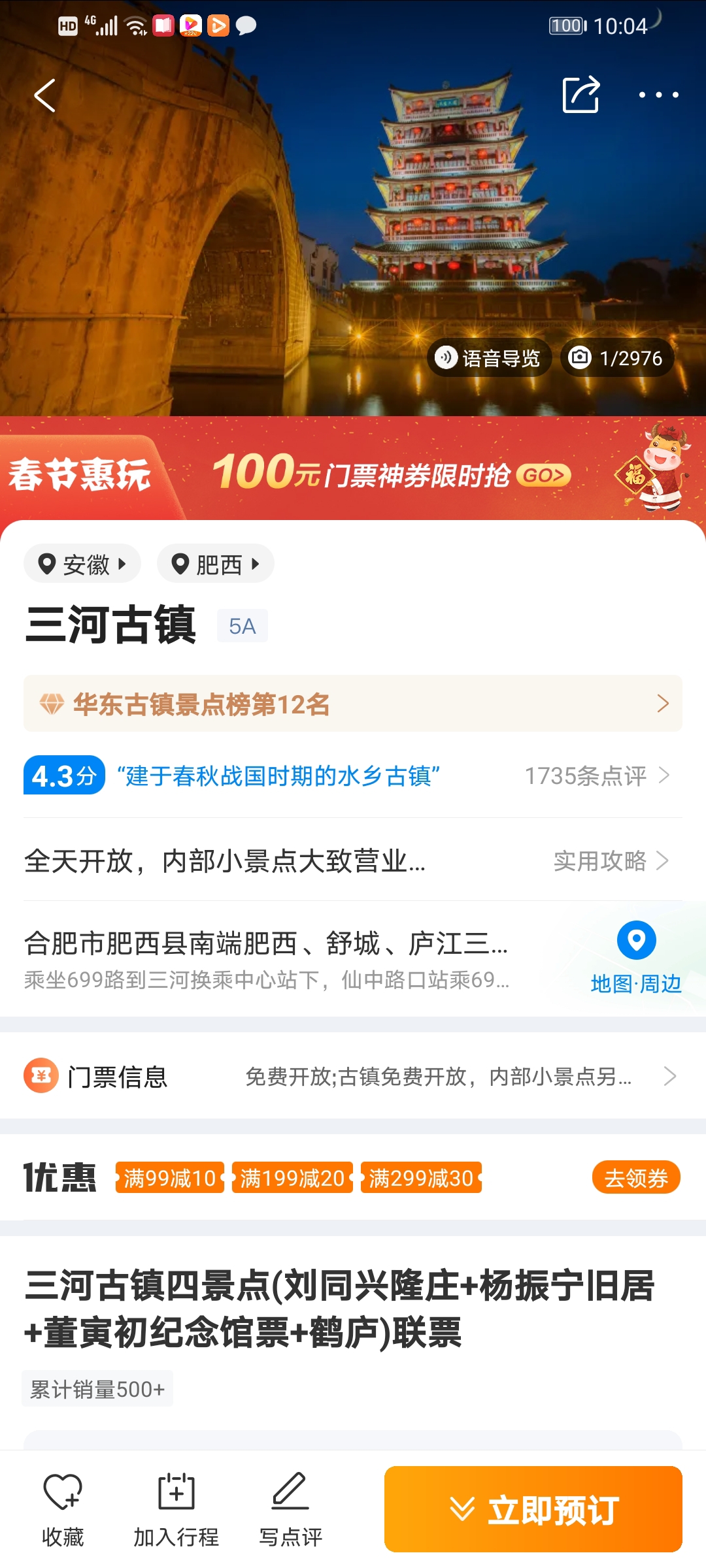Go back using the top-left arrow
This screenshot has width=706, height=1568.
pos(44,95)
